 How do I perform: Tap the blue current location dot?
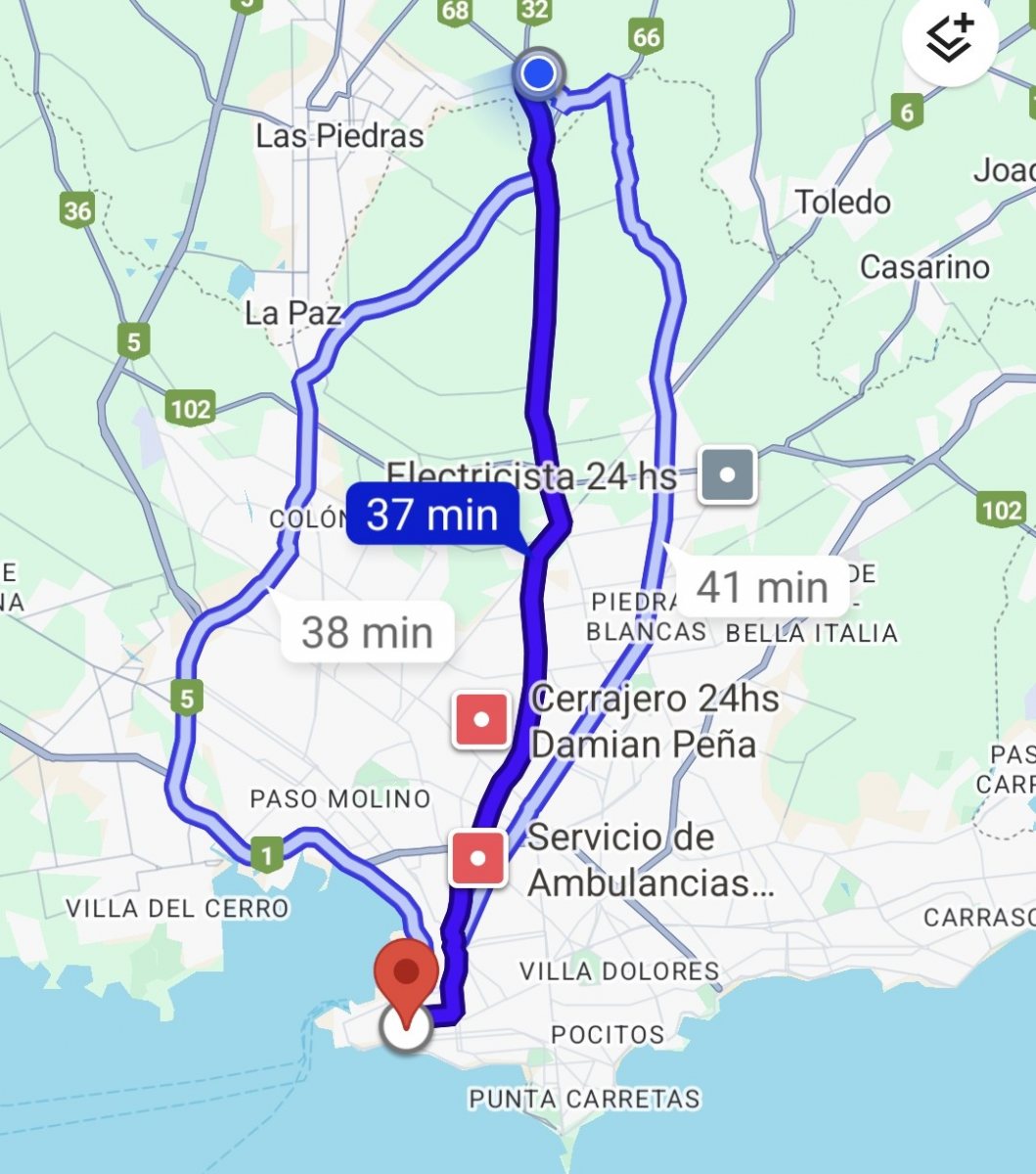pos(538,74)
